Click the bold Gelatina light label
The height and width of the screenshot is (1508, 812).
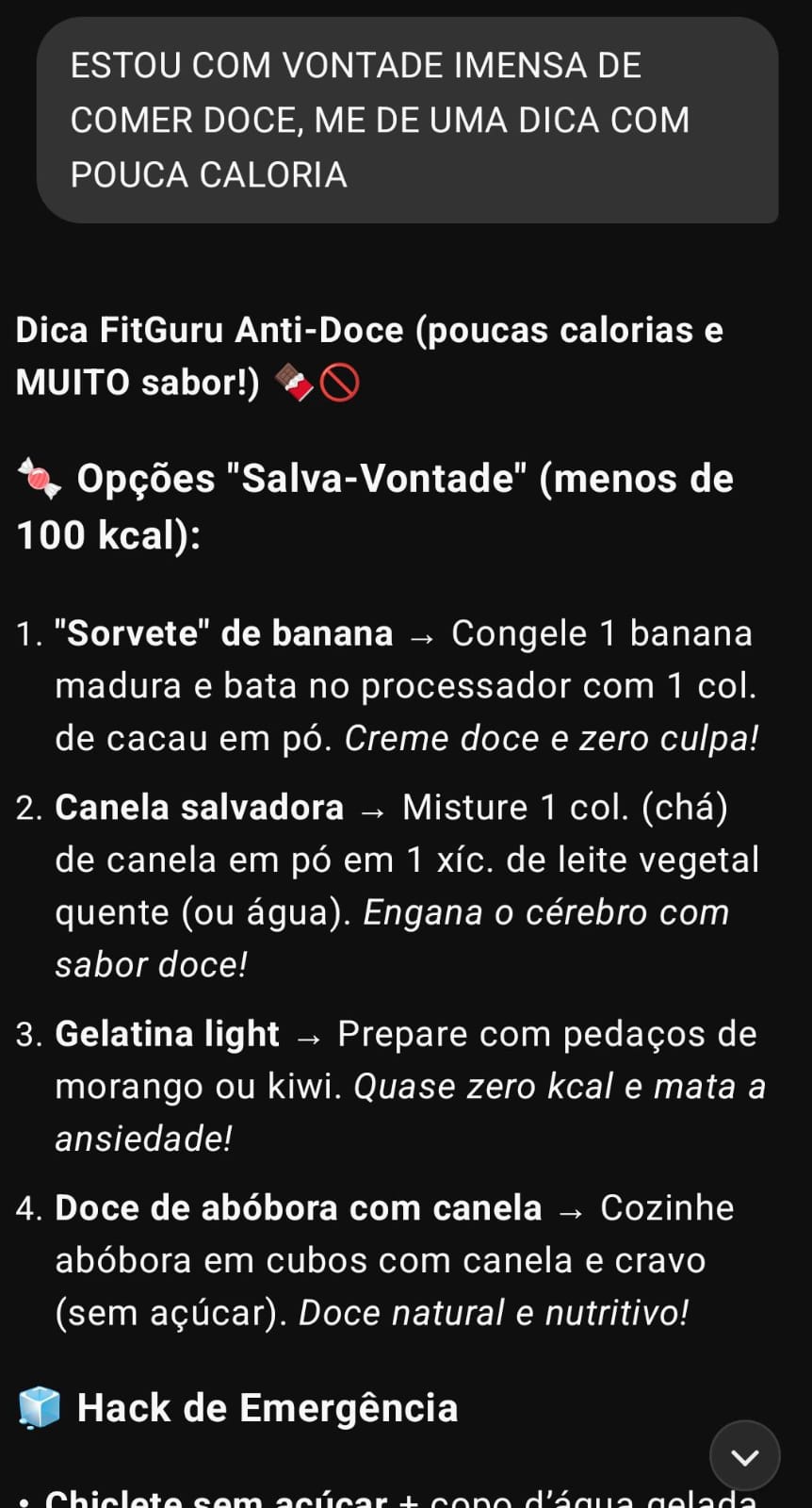coord(166,1033)
